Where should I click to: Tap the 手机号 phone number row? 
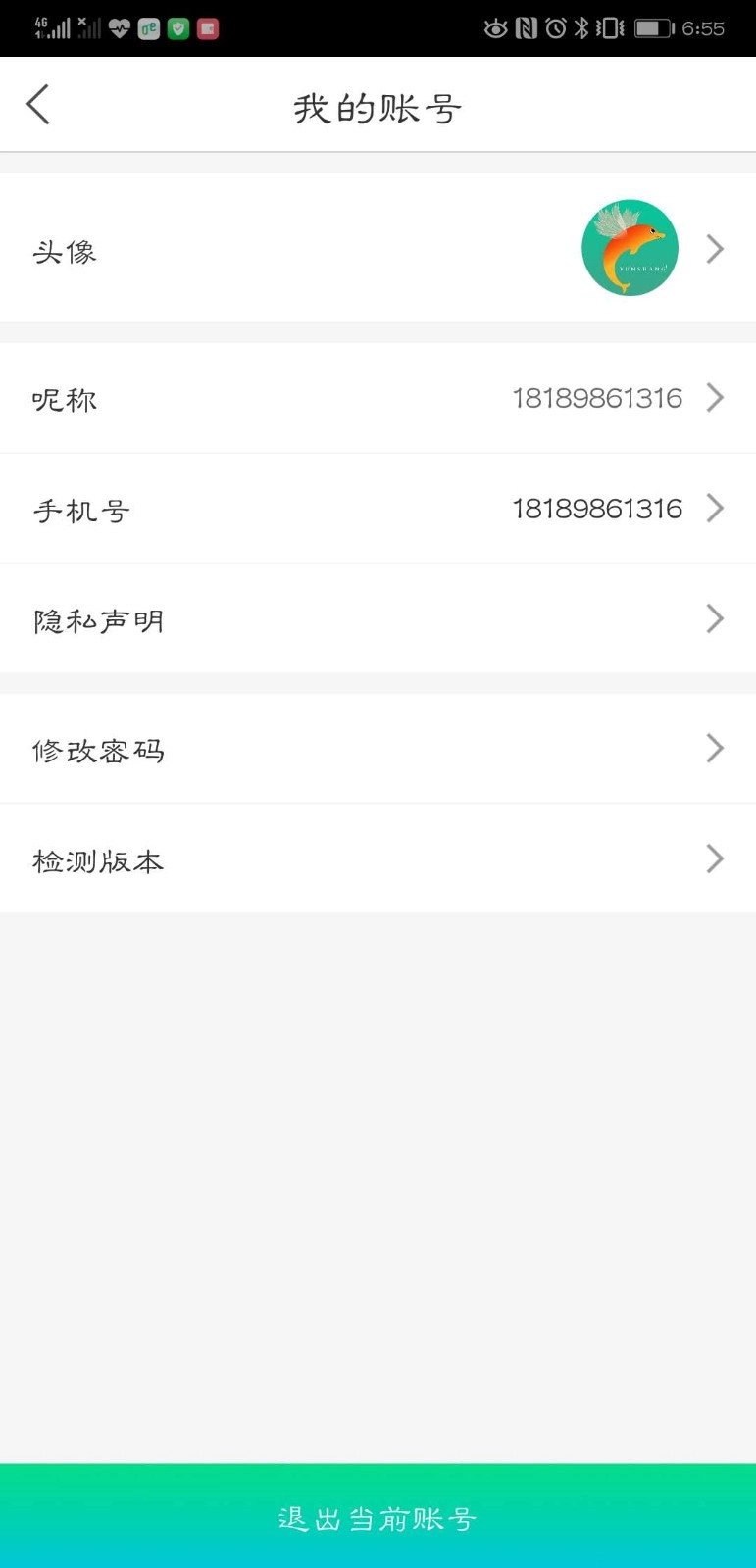coord(378,509)
